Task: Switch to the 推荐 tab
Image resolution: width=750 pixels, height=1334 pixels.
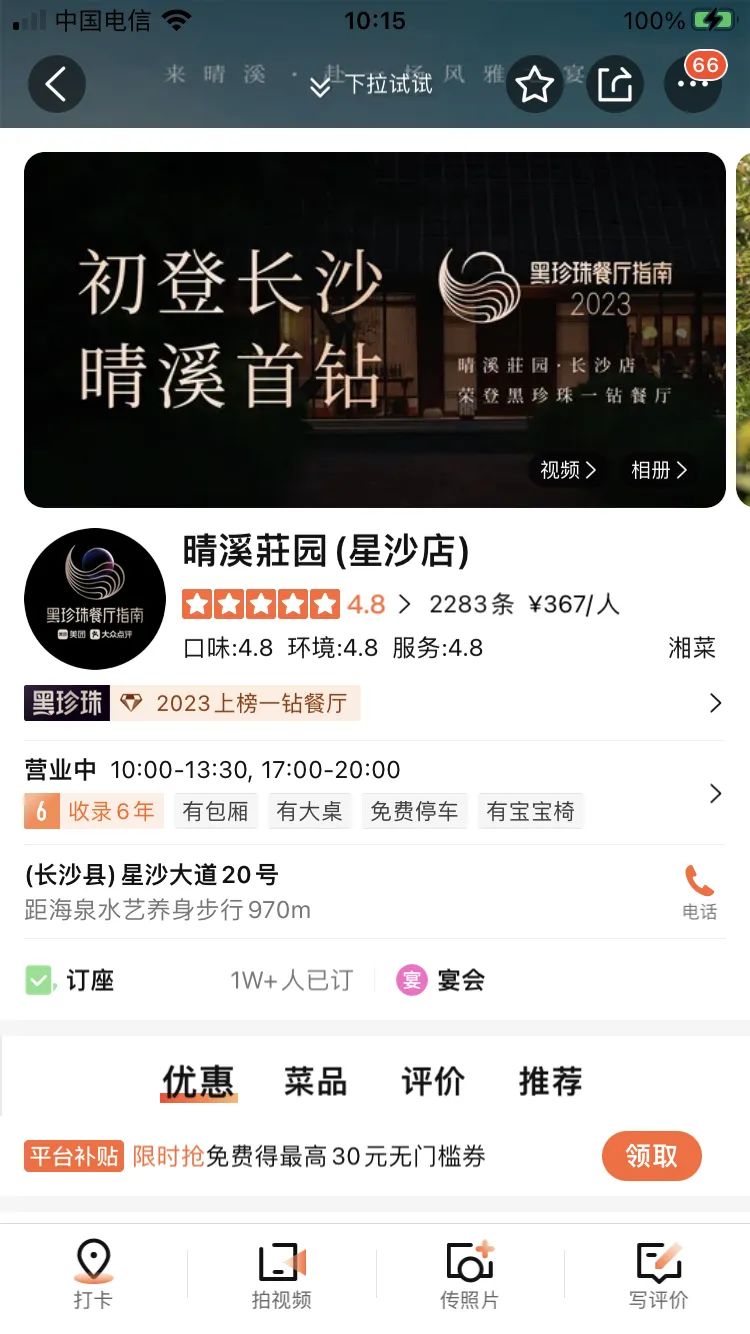Action: 550,1081
